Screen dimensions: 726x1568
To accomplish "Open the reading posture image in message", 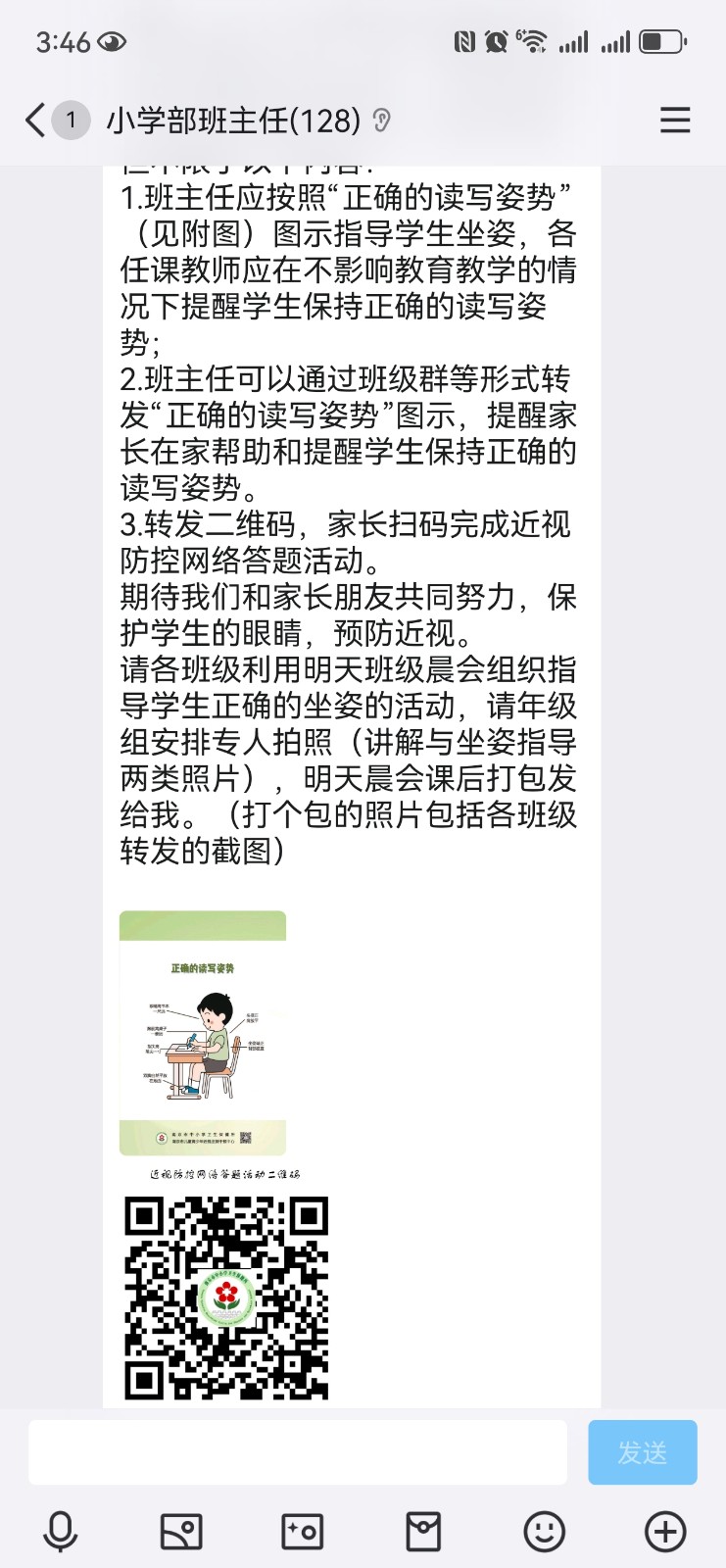I will point(203,1033).
